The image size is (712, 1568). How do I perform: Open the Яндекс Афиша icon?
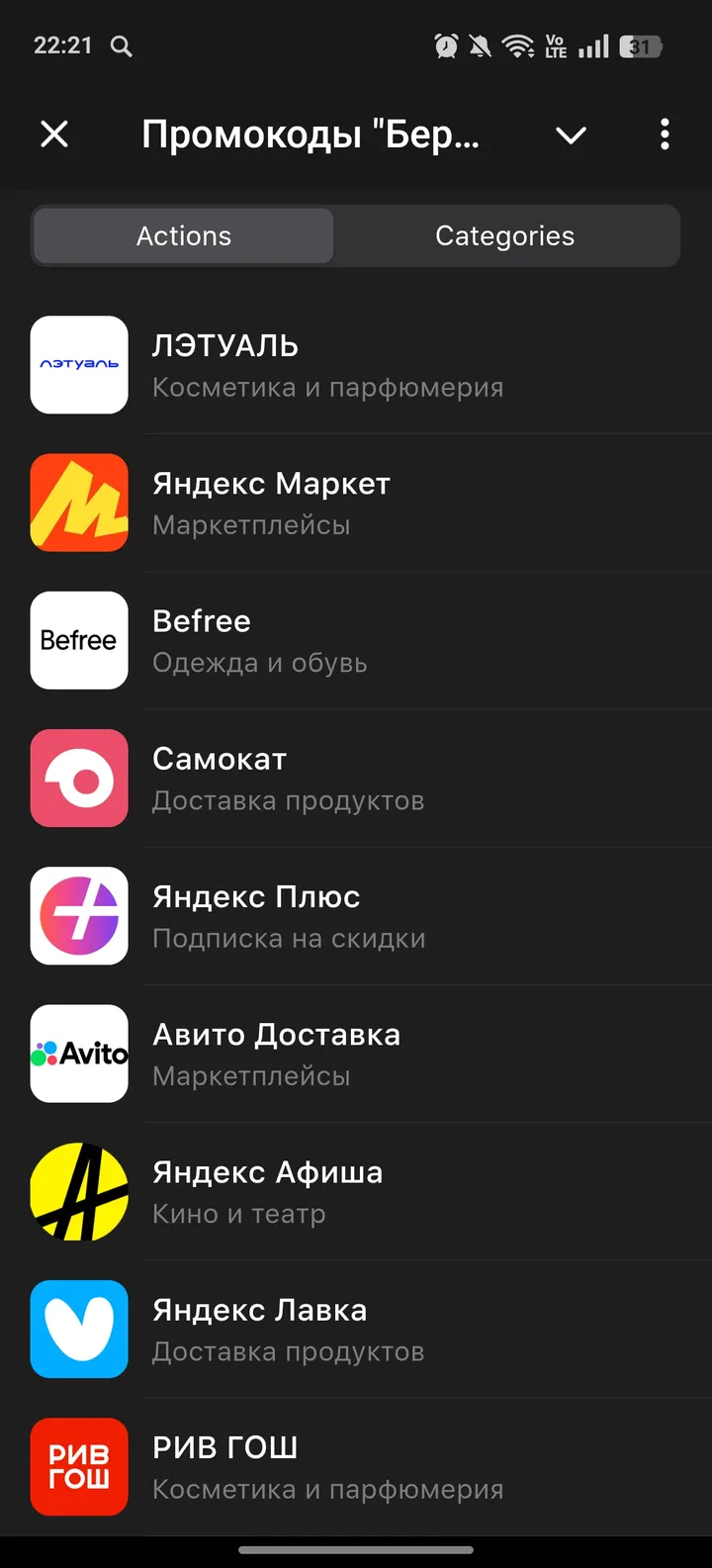pyautogui.click(x=79, y=1191)
